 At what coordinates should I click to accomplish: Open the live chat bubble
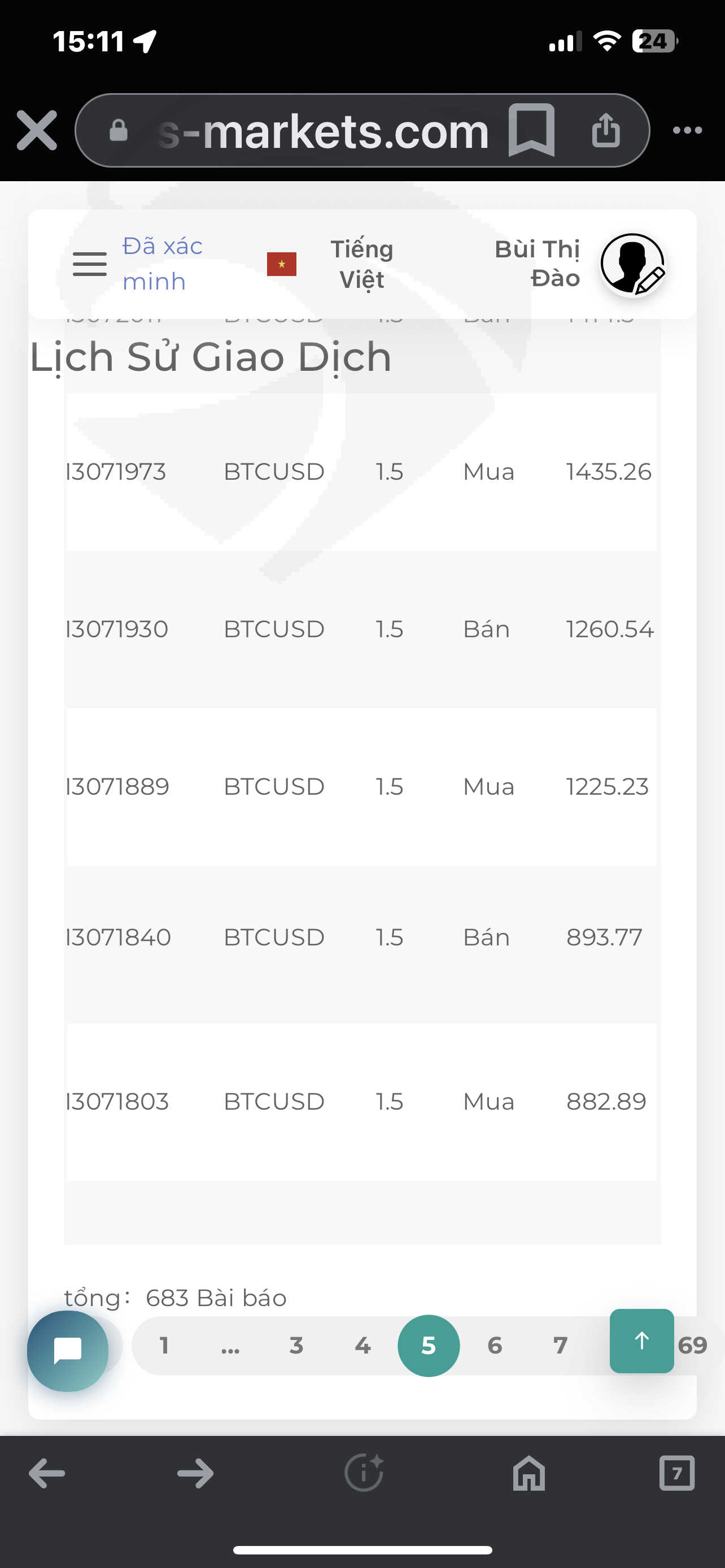(x=68, y=1351)
